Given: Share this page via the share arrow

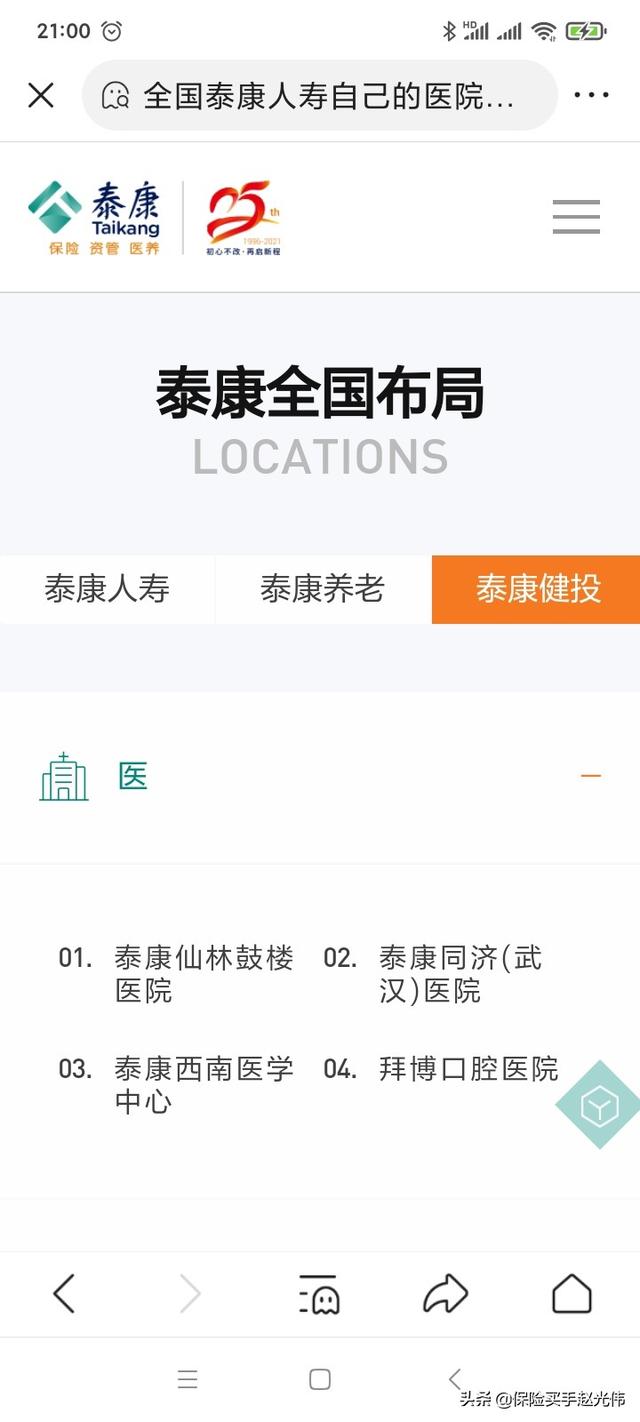Looking at the screenshot, I should 446,1294.
